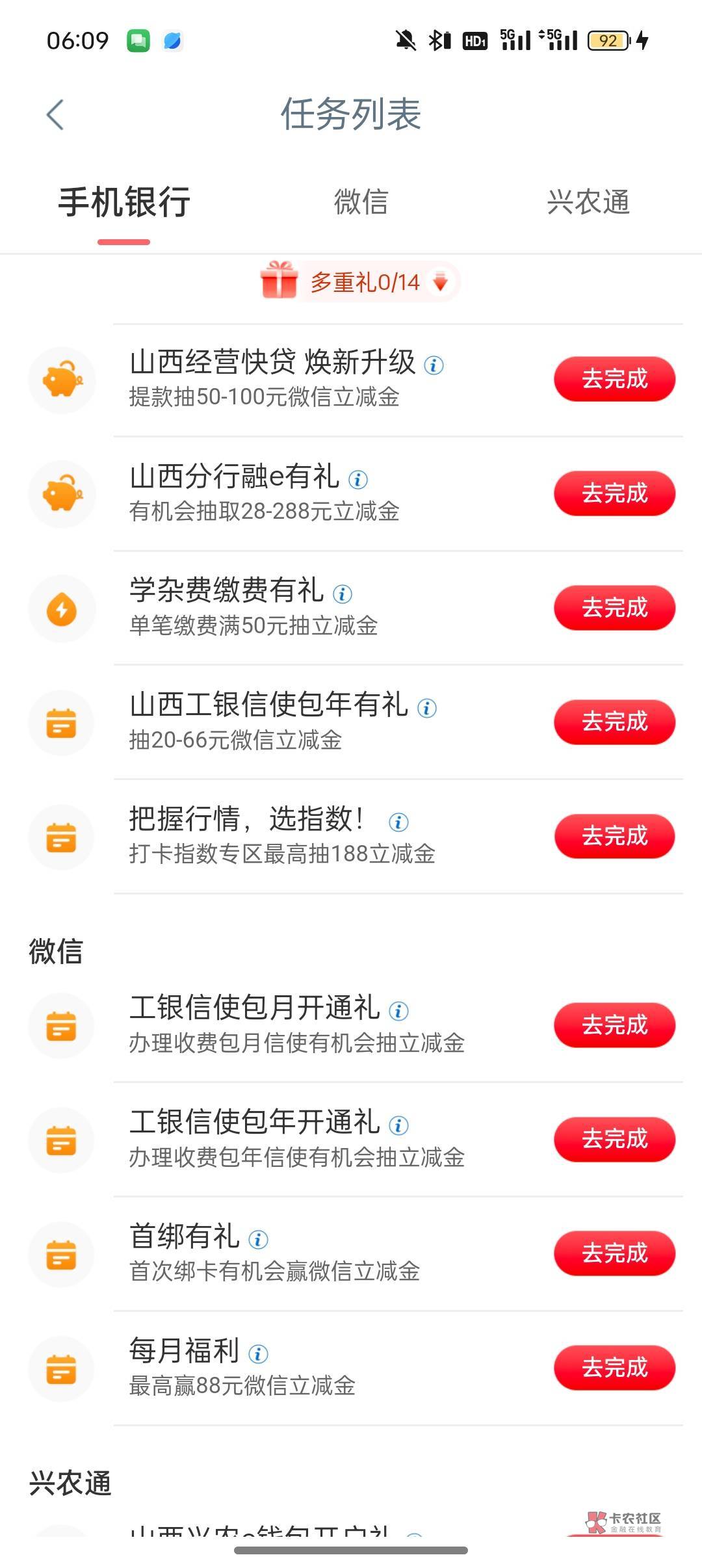Open the info icon next to 首绑有礼

(258, 1240)
